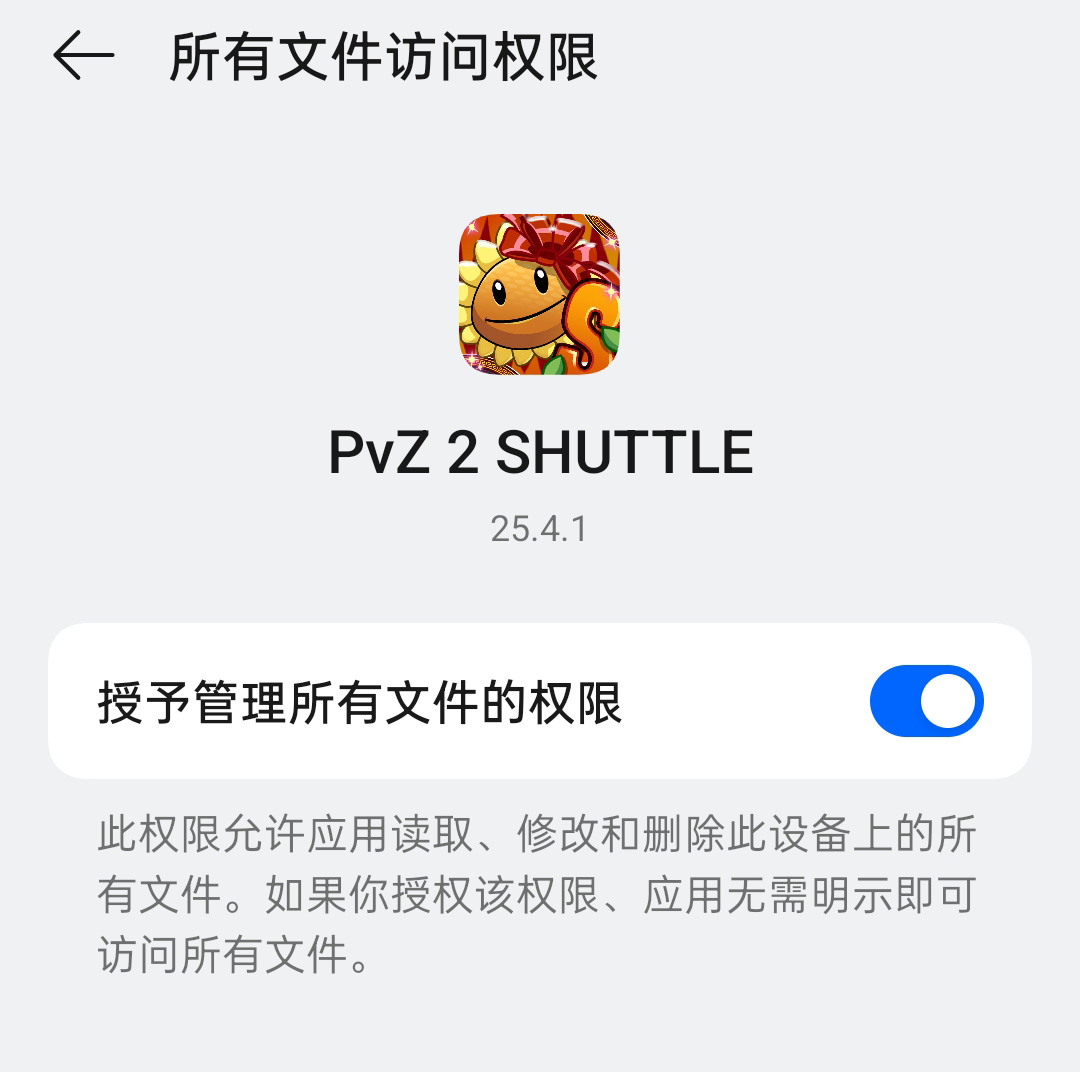Go back using the top-left arrow

(83, 57)
